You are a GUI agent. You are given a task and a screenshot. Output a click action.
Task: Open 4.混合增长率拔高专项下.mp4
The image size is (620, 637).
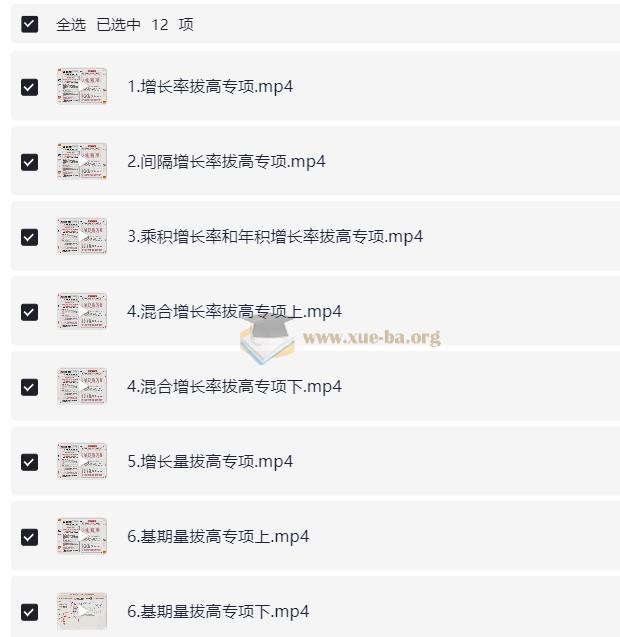234,387
